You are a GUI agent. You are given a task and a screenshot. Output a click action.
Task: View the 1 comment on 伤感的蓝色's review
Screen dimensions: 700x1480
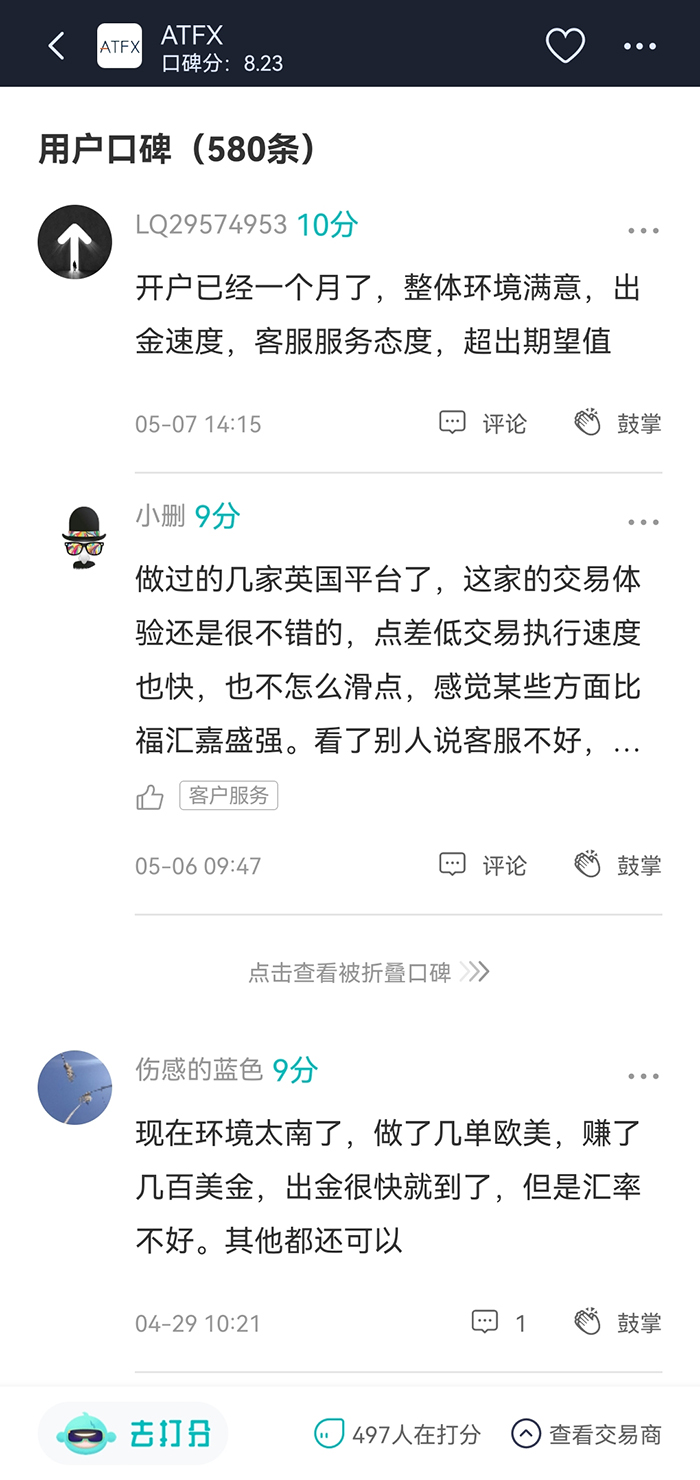499,1323
